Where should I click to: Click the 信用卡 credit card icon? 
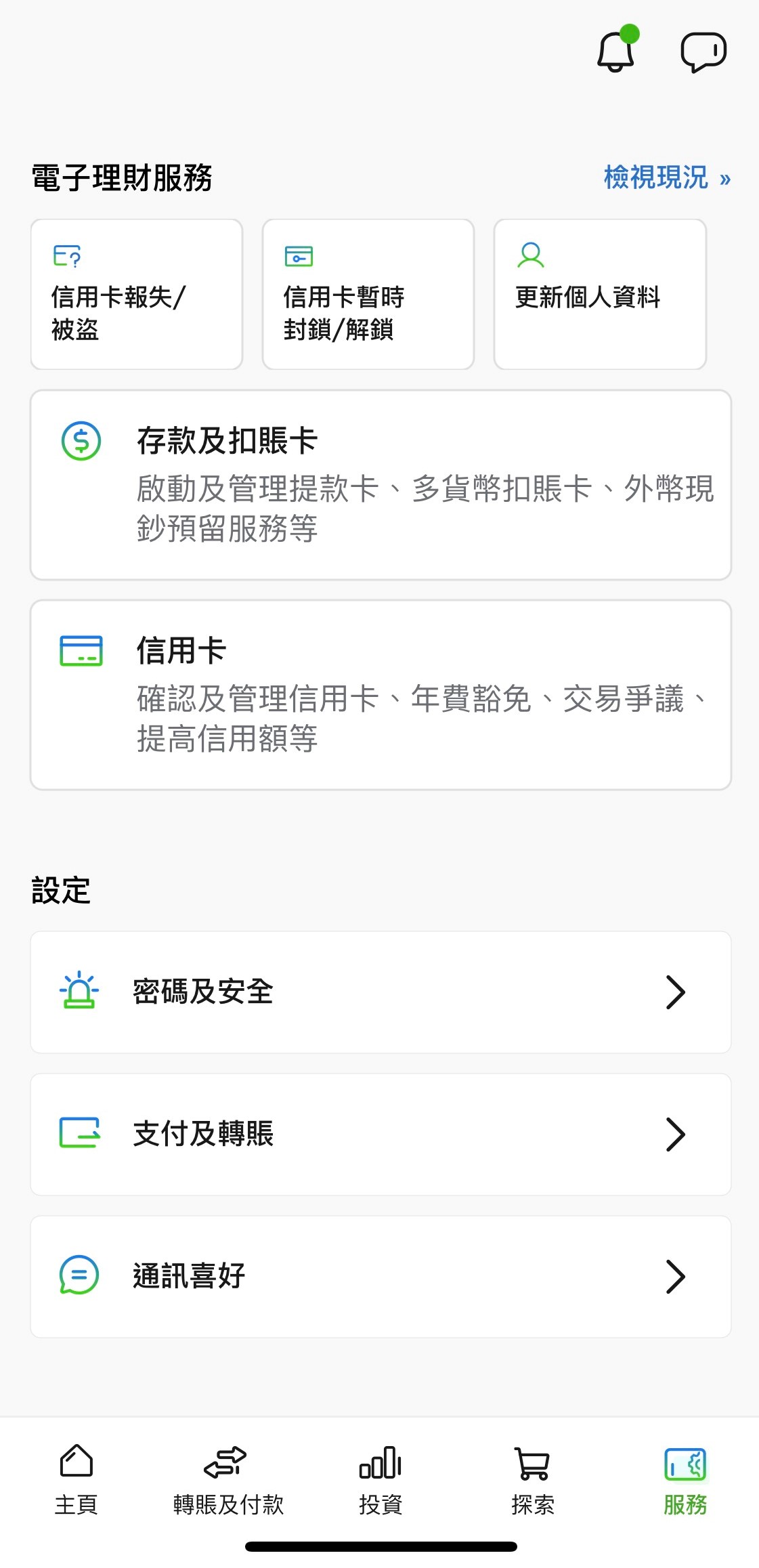click(81, 651)
